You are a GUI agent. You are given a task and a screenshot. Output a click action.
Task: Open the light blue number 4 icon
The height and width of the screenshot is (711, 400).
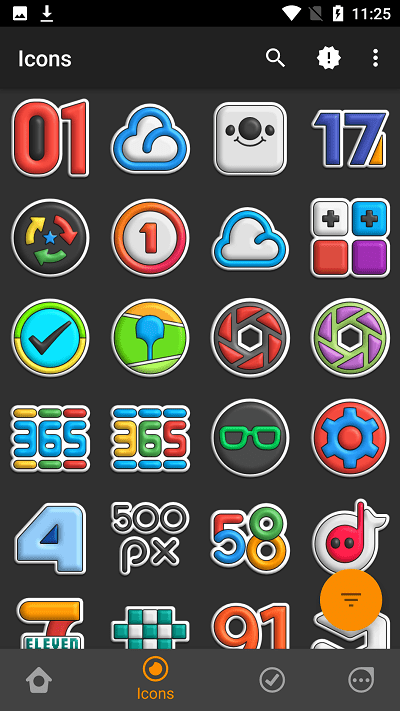click(x=50, y=538)
